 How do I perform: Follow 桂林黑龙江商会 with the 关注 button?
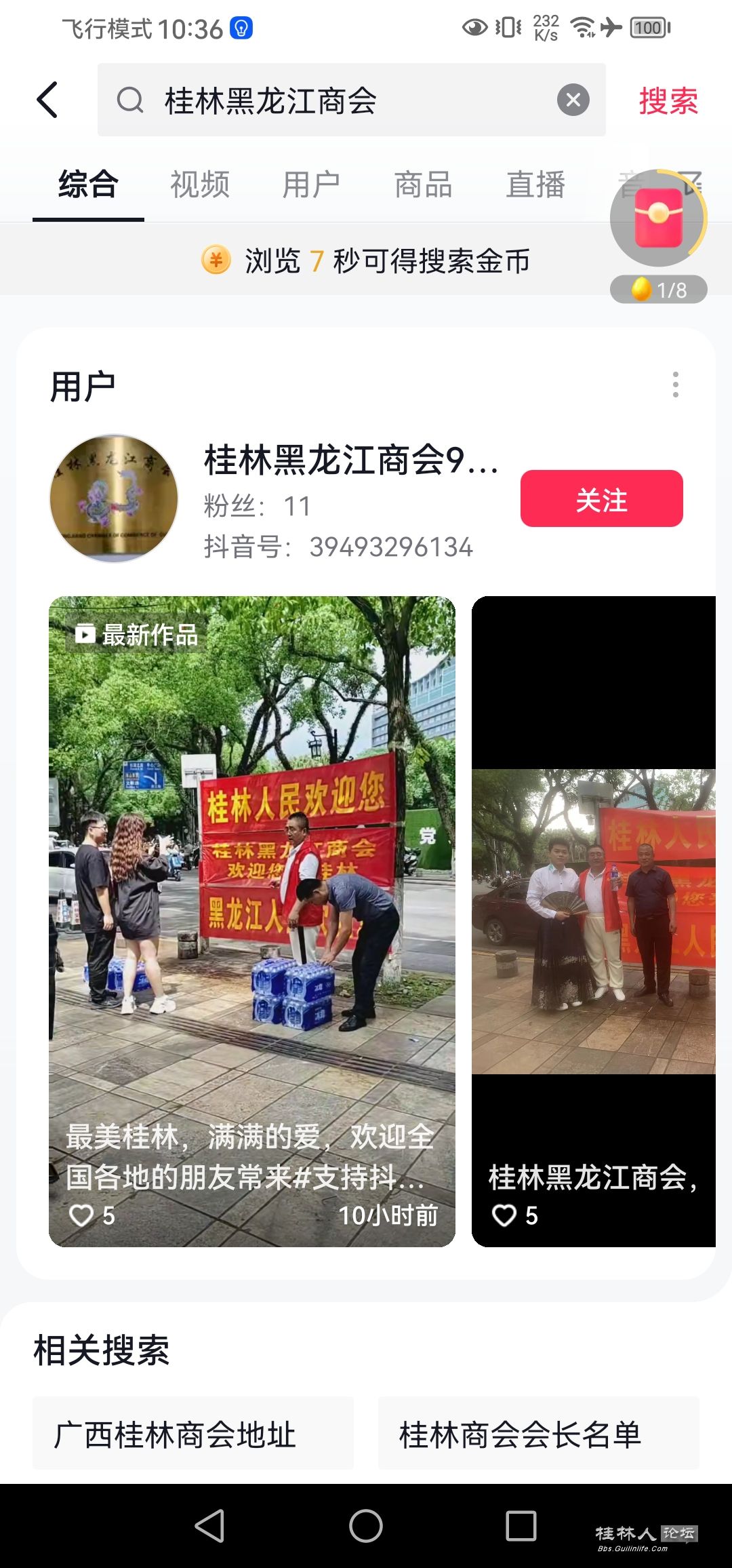point(601,498)
